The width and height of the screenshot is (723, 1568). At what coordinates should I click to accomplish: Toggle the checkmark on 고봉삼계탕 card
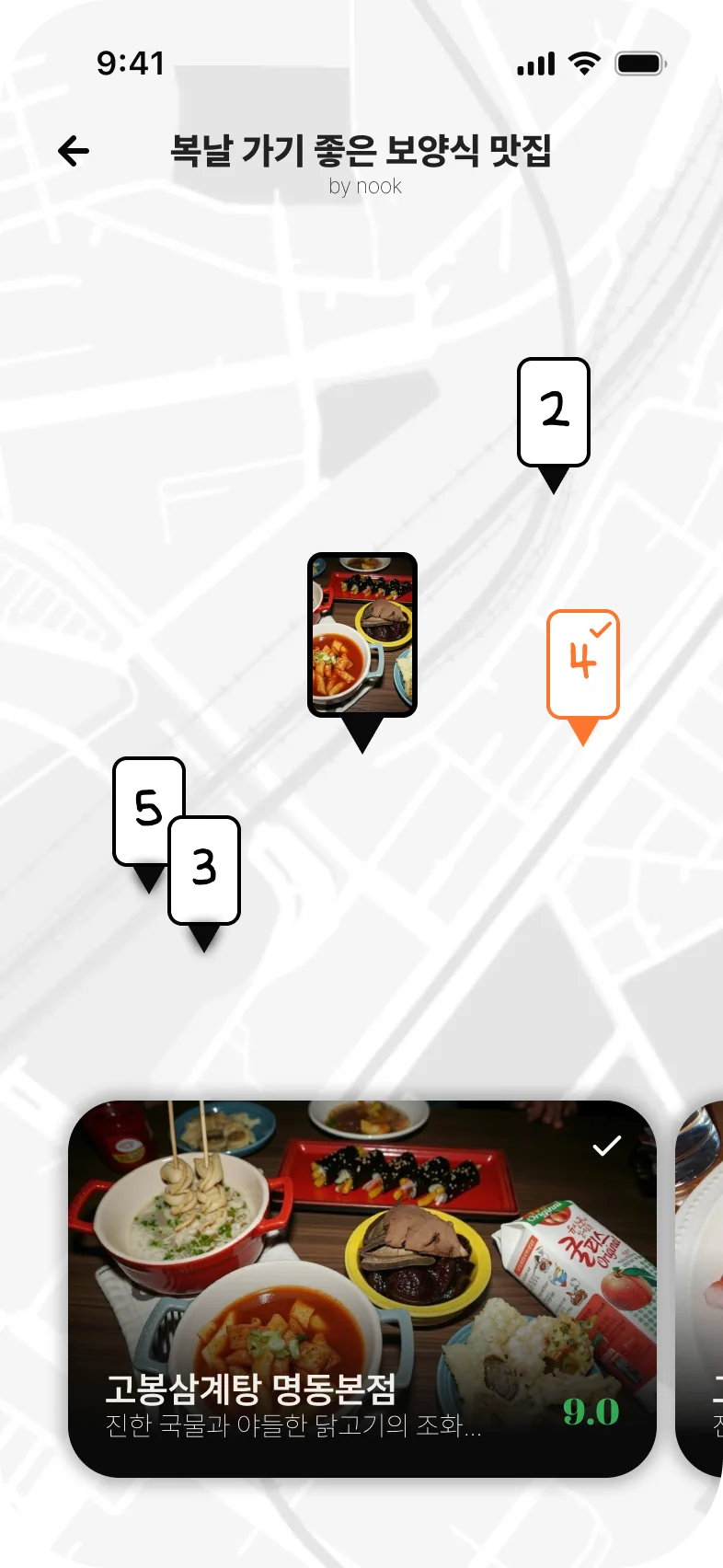click(x=607, y=1146)
